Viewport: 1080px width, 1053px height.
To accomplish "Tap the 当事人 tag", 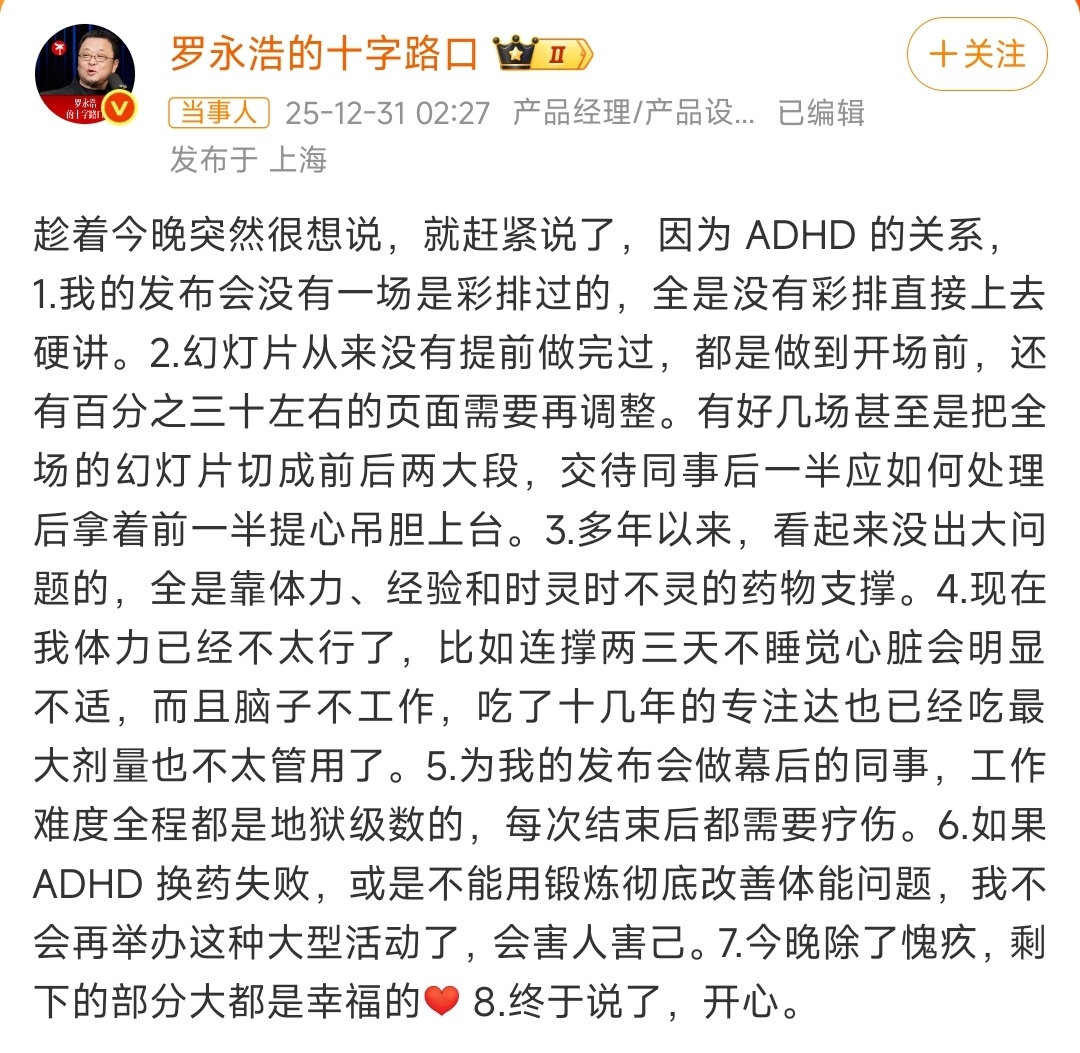I will 219,112.
